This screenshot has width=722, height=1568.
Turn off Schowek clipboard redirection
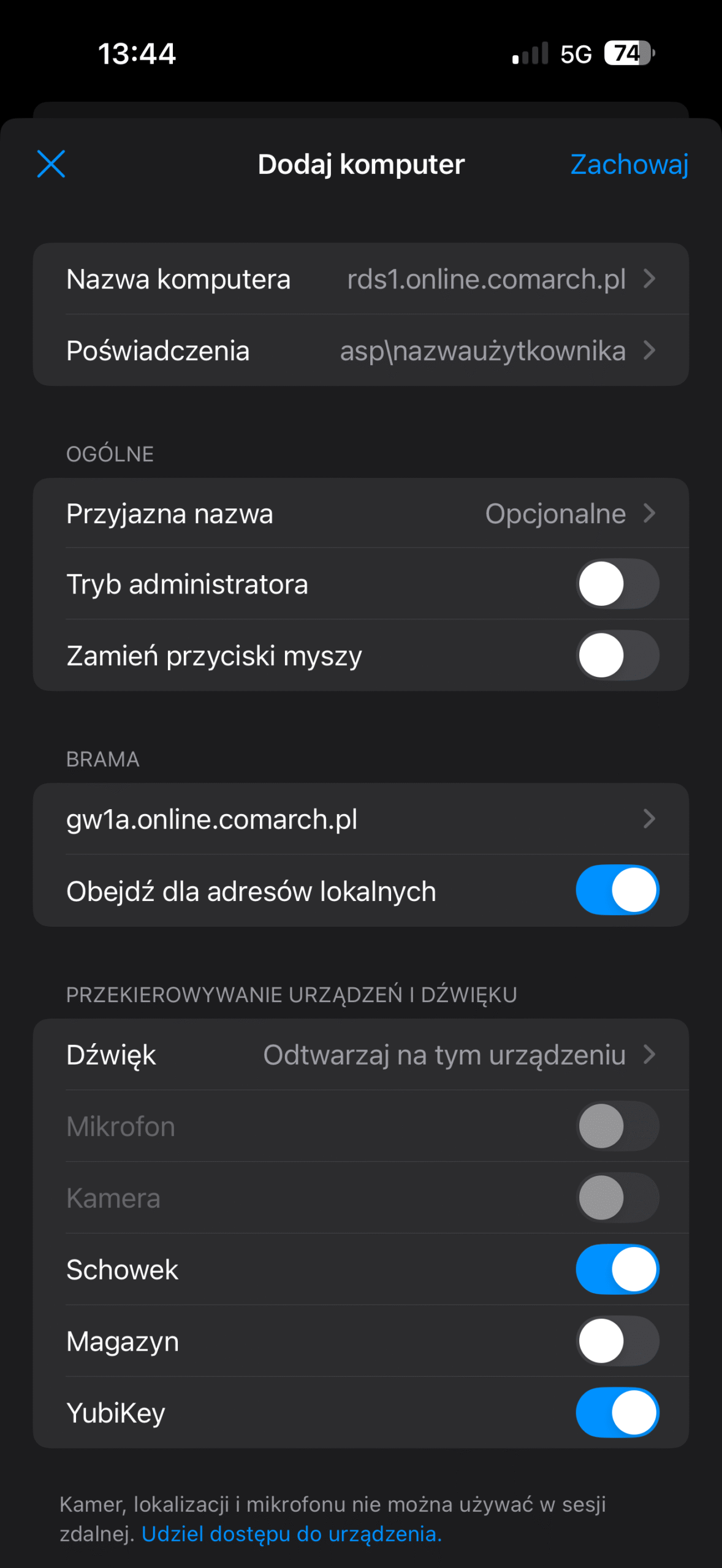click(617, 1269)
